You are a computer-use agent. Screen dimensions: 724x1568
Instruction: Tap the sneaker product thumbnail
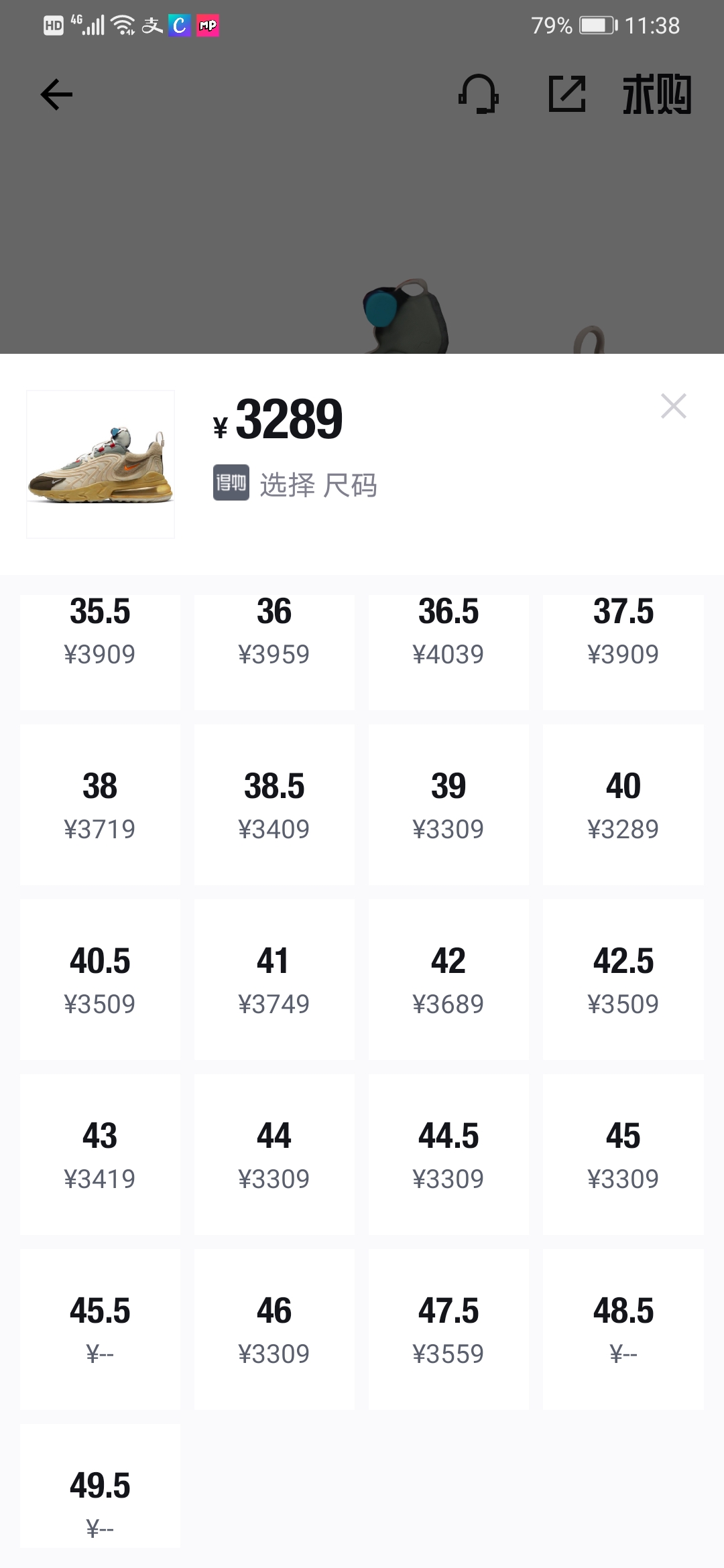[x=100, y=462]
